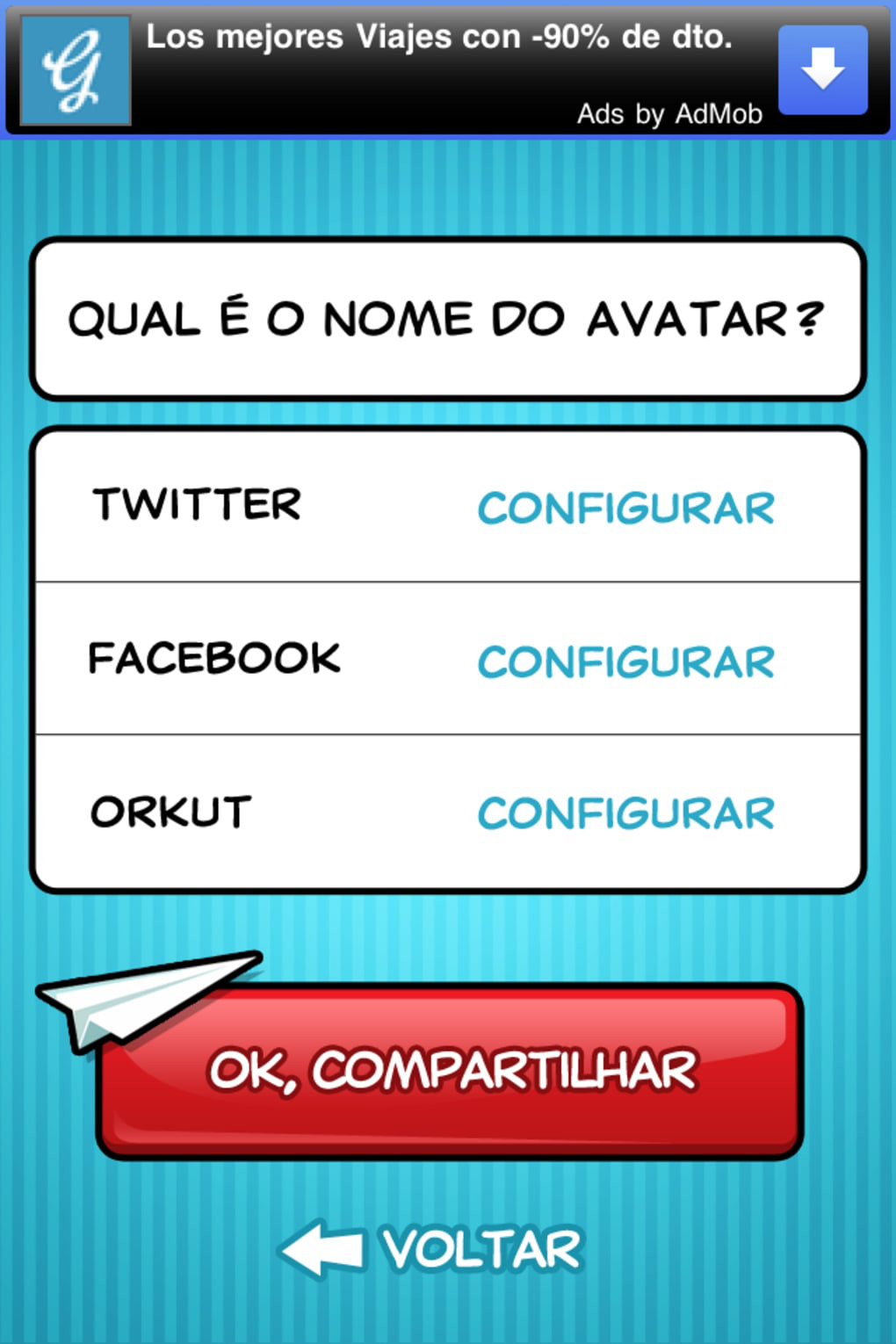
Task: Go back with the Voltar button
Action: (x=432, y=1248)
